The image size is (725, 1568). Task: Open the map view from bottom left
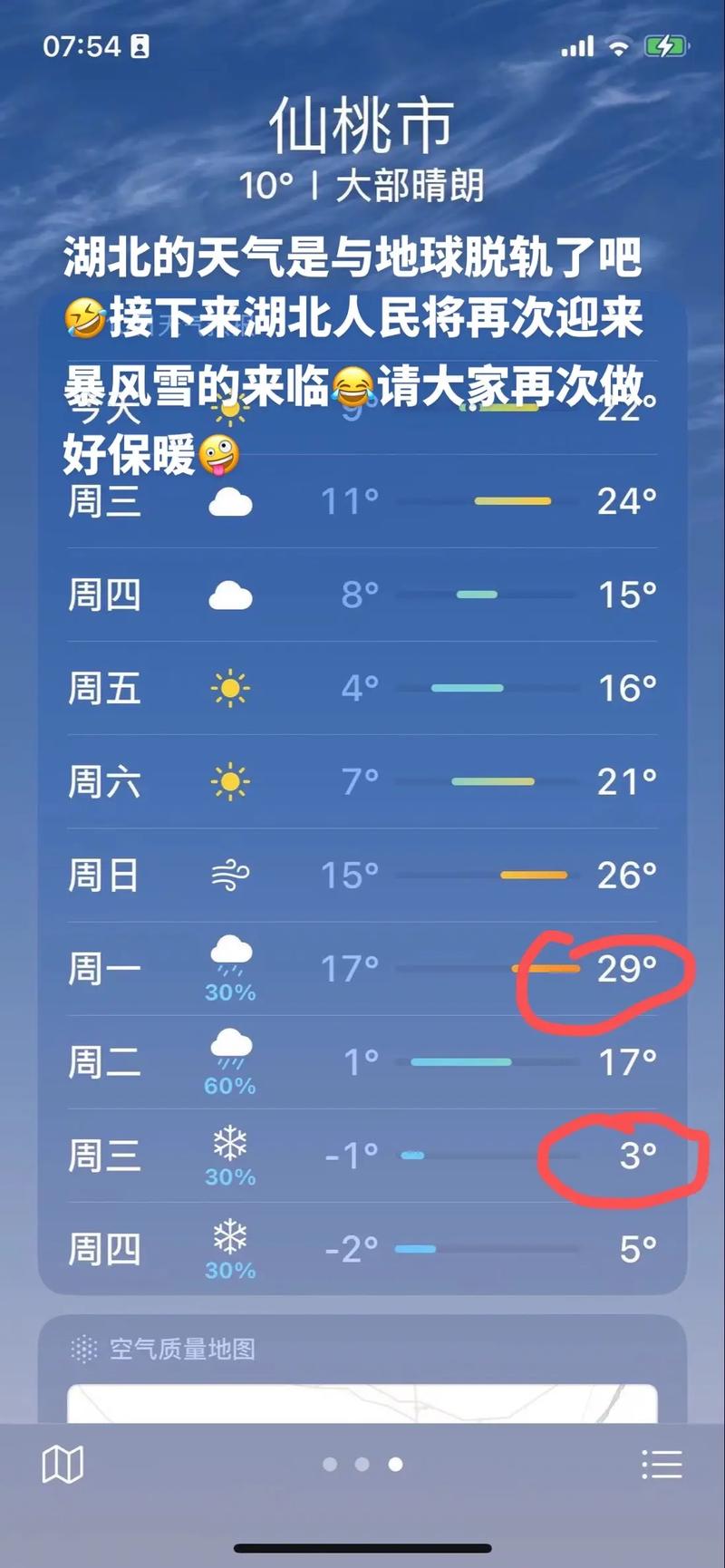pos(62,1463)
